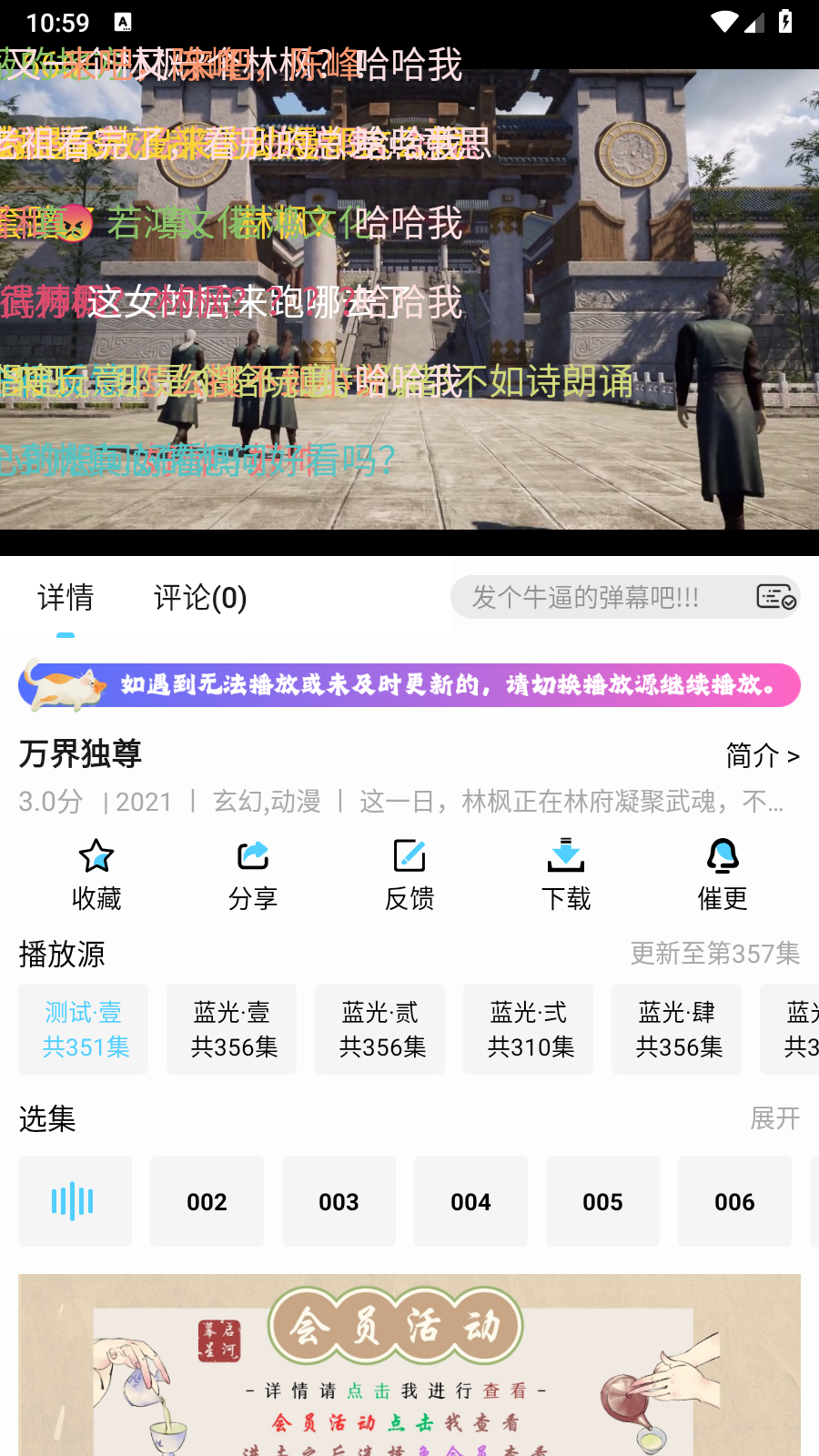The image size is (819, 1456).
Task: Select the 蓝光·弍 source with 310 episodes
Action: pyautogui.click(x=529, y=1029)
